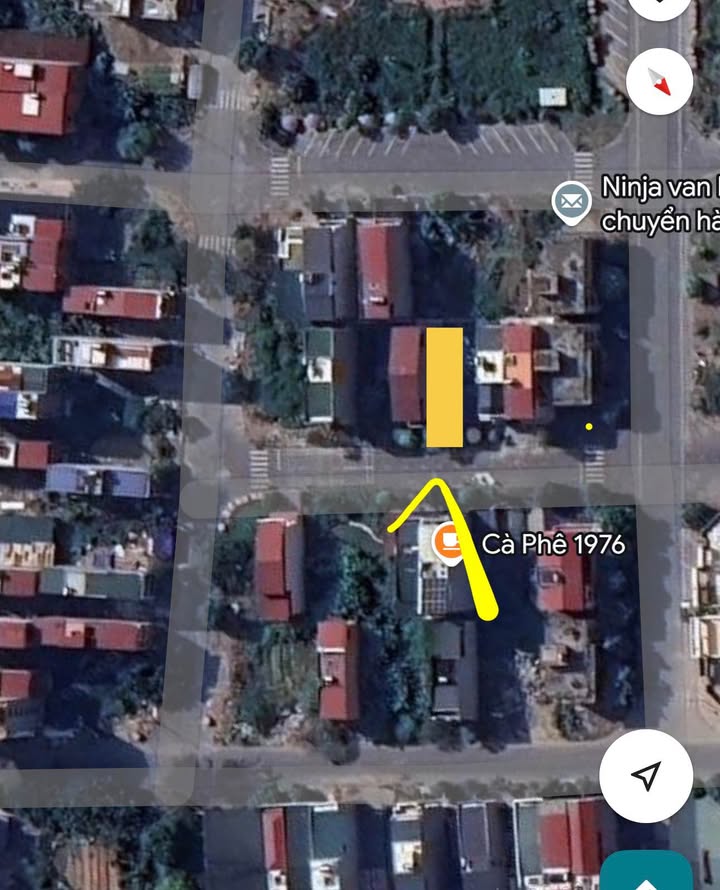Open the Cà Phê 1976 place marker
Screen dimensions: 720x890
coord(448,543)
